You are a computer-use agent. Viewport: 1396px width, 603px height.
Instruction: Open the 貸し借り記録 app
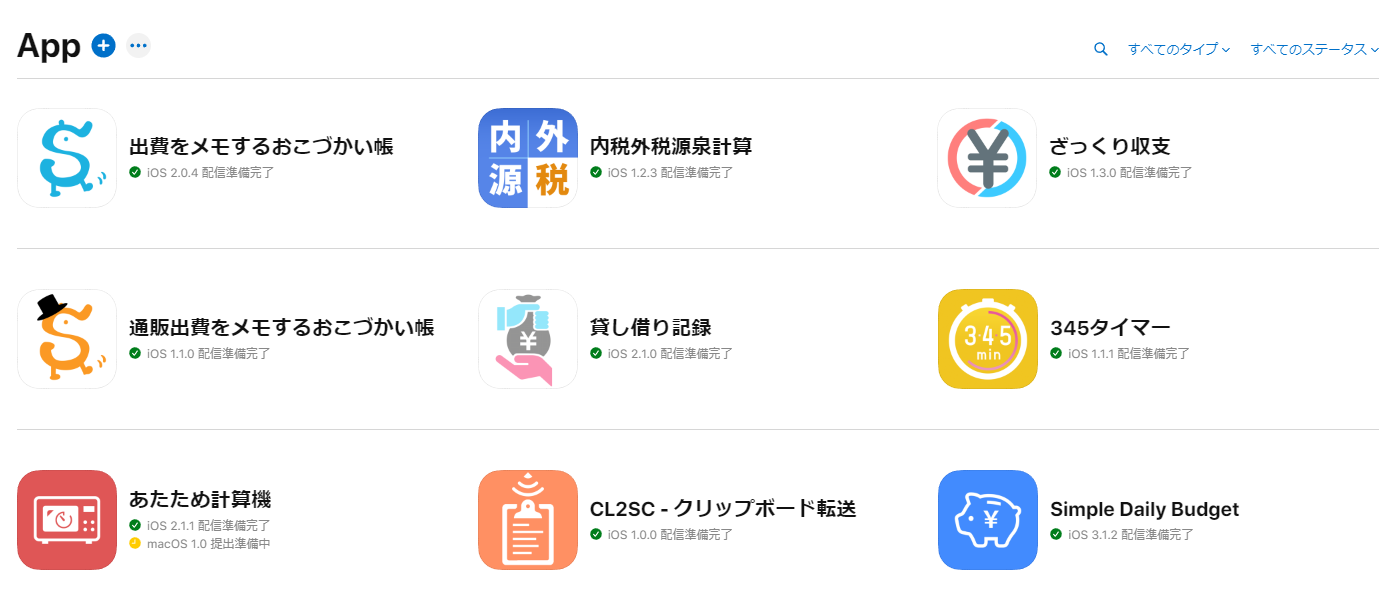[x=650, y=327]
